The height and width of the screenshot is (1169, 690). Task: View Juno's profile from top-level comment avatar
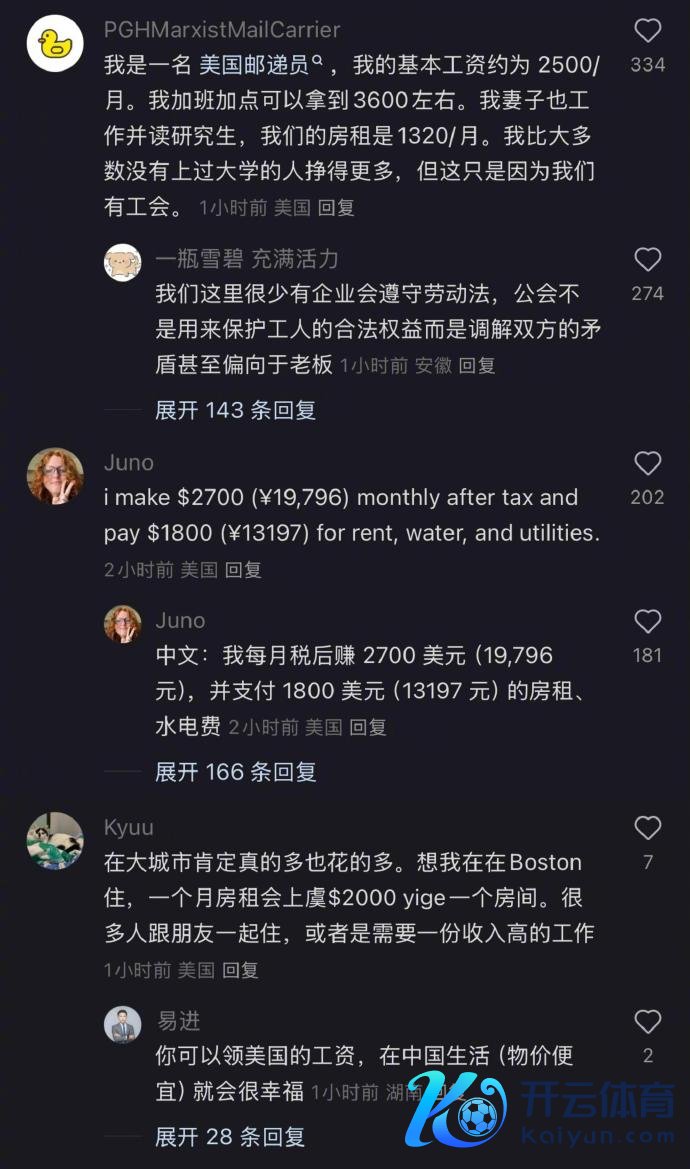55,476
